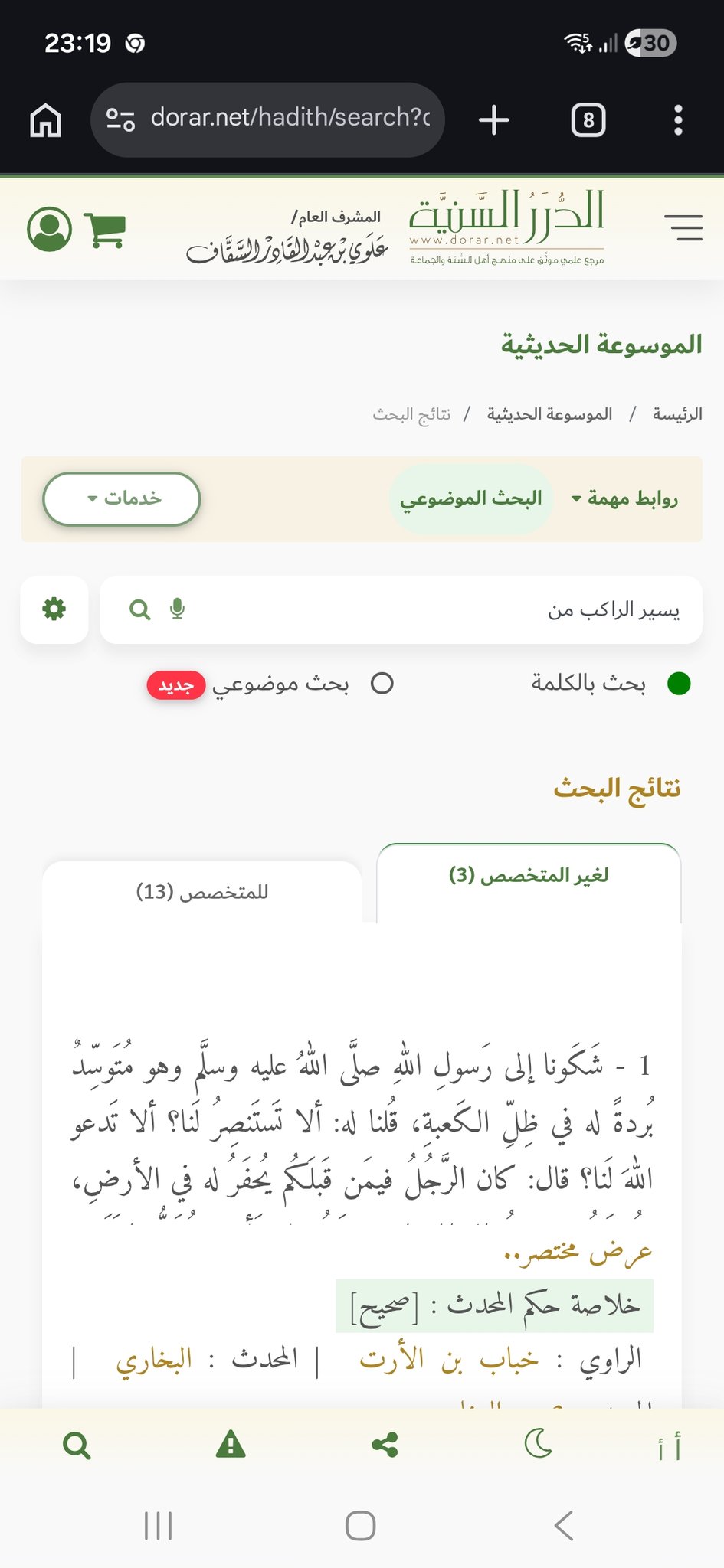Toggle night mode moon icon

pos(538,1445)
